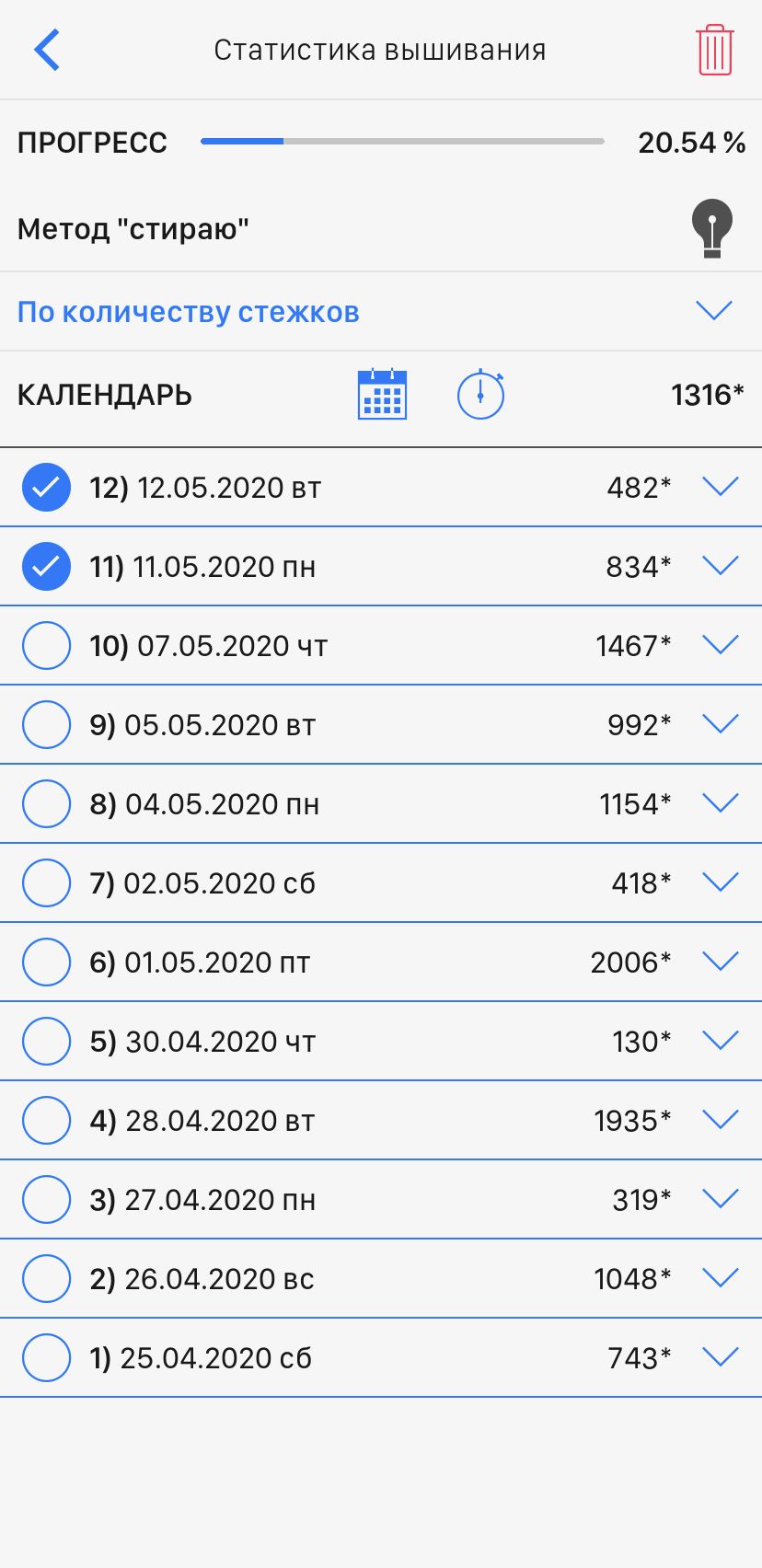Open details chevron for 07.05.2020
This screenshot has width=762, height=1568.
[x=720, y=645]
